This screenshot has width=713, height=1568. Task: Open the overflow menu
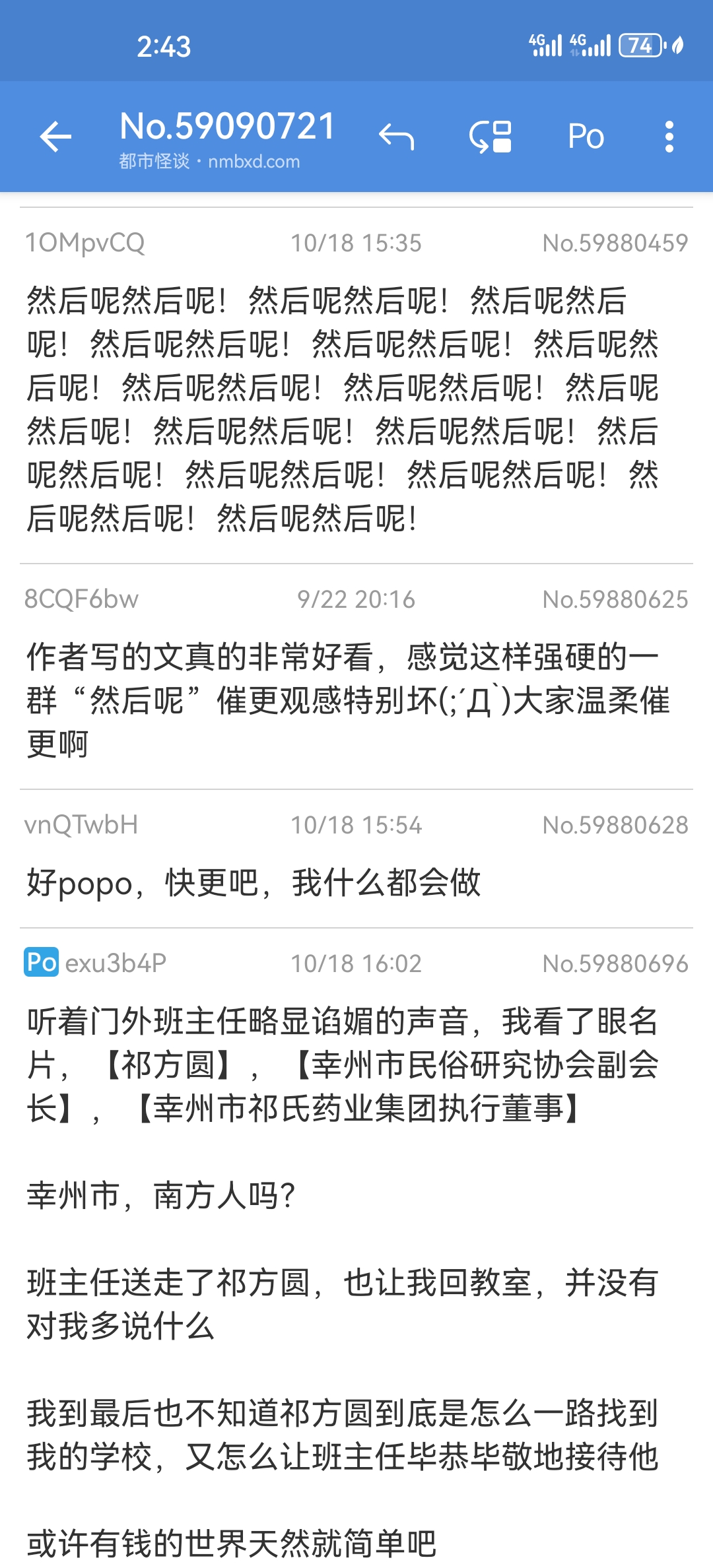pos(669,137)
